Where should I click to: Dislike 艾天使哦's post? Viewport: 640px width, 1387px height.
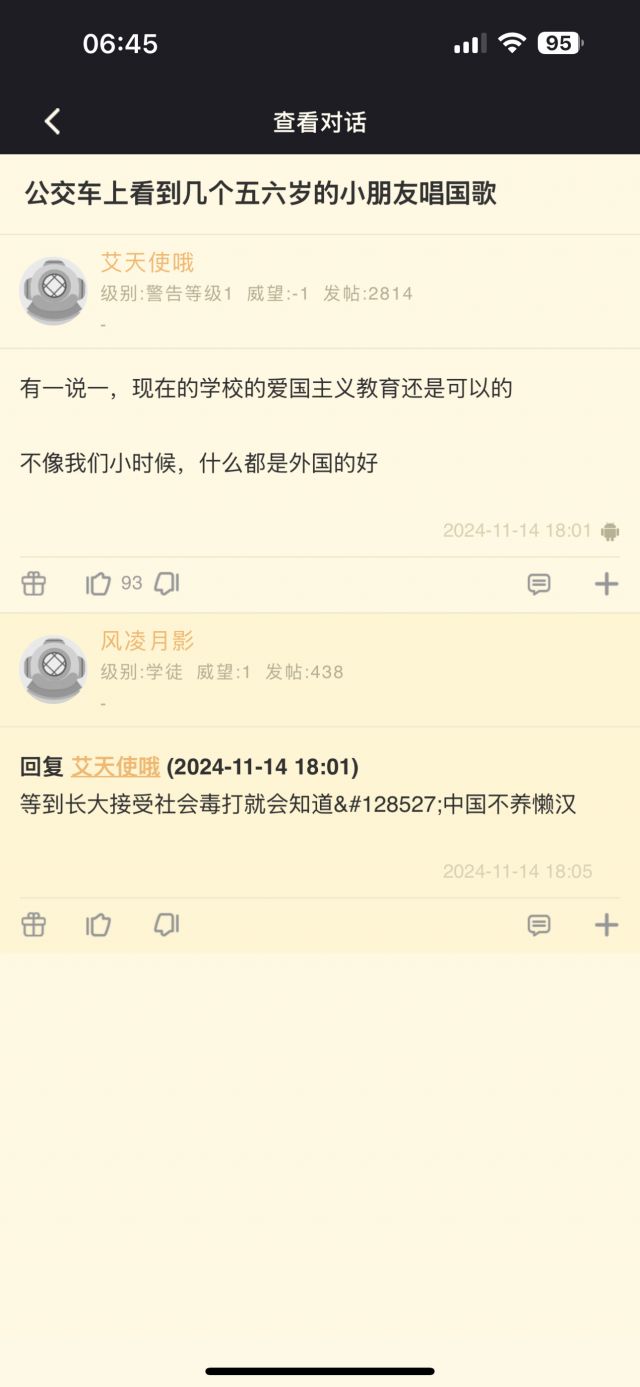166,584
